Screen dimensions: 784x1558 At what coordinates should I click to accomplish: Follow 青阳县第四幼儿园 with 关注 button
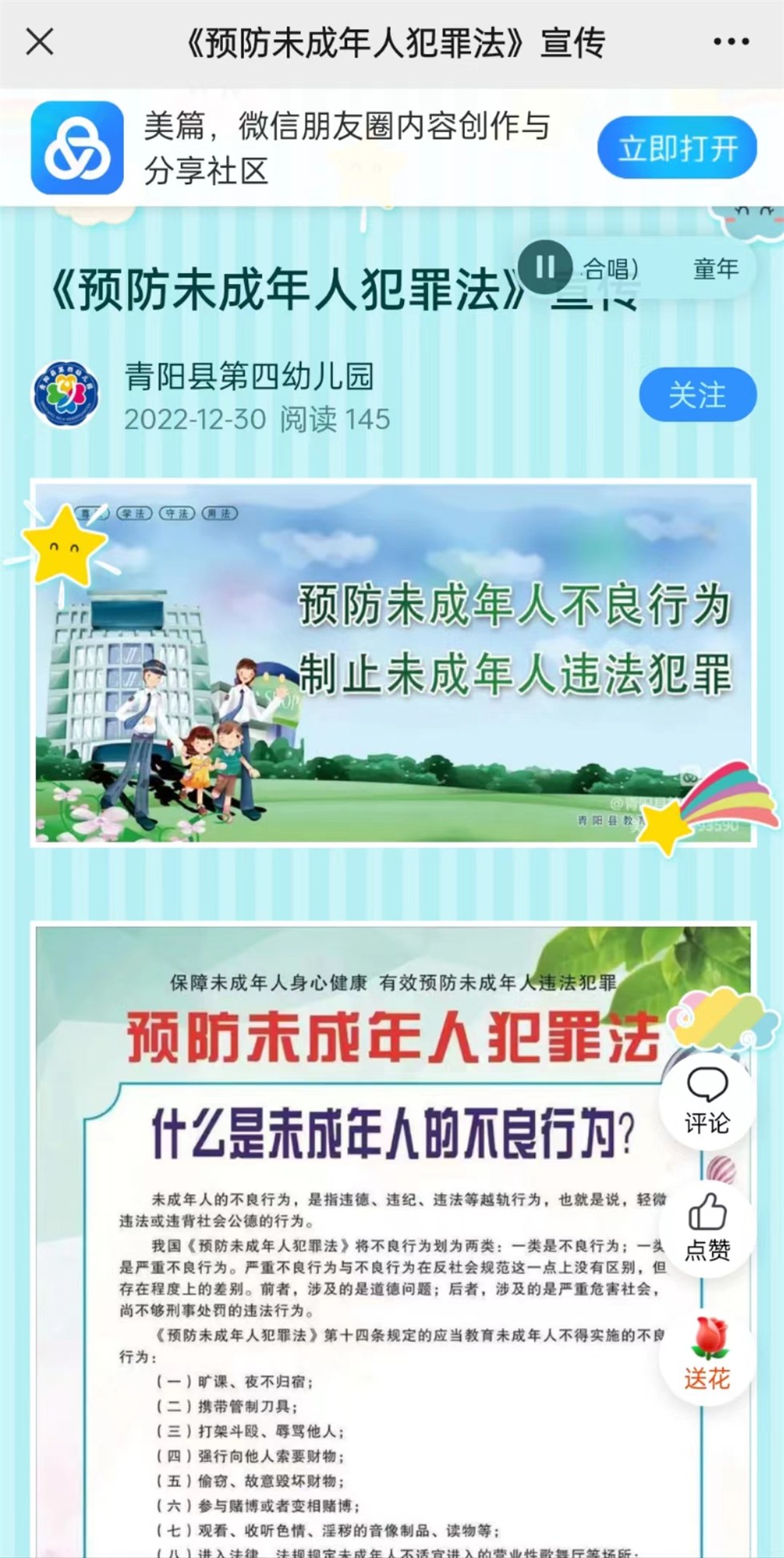pyautogui.click(x=697, y=395)
